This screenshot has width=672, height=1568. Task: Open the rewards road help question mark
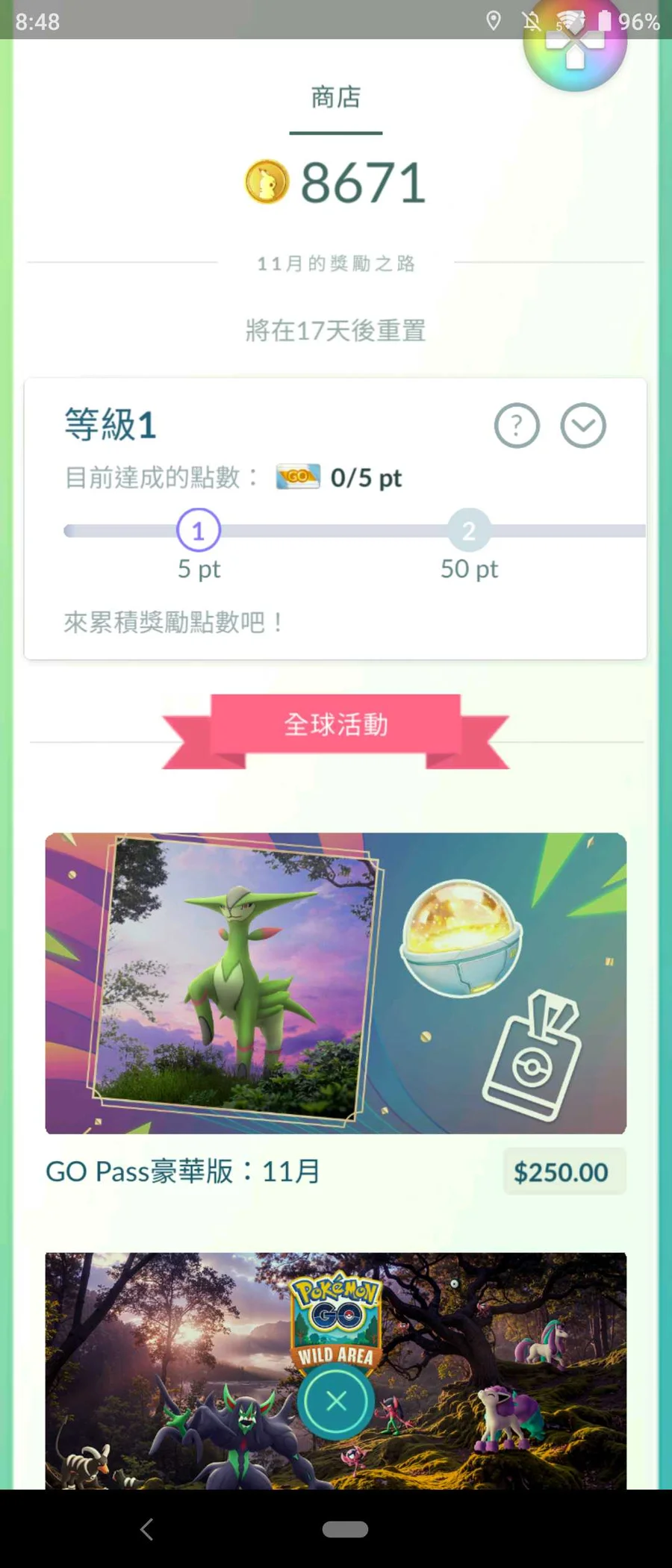point(517,426)
